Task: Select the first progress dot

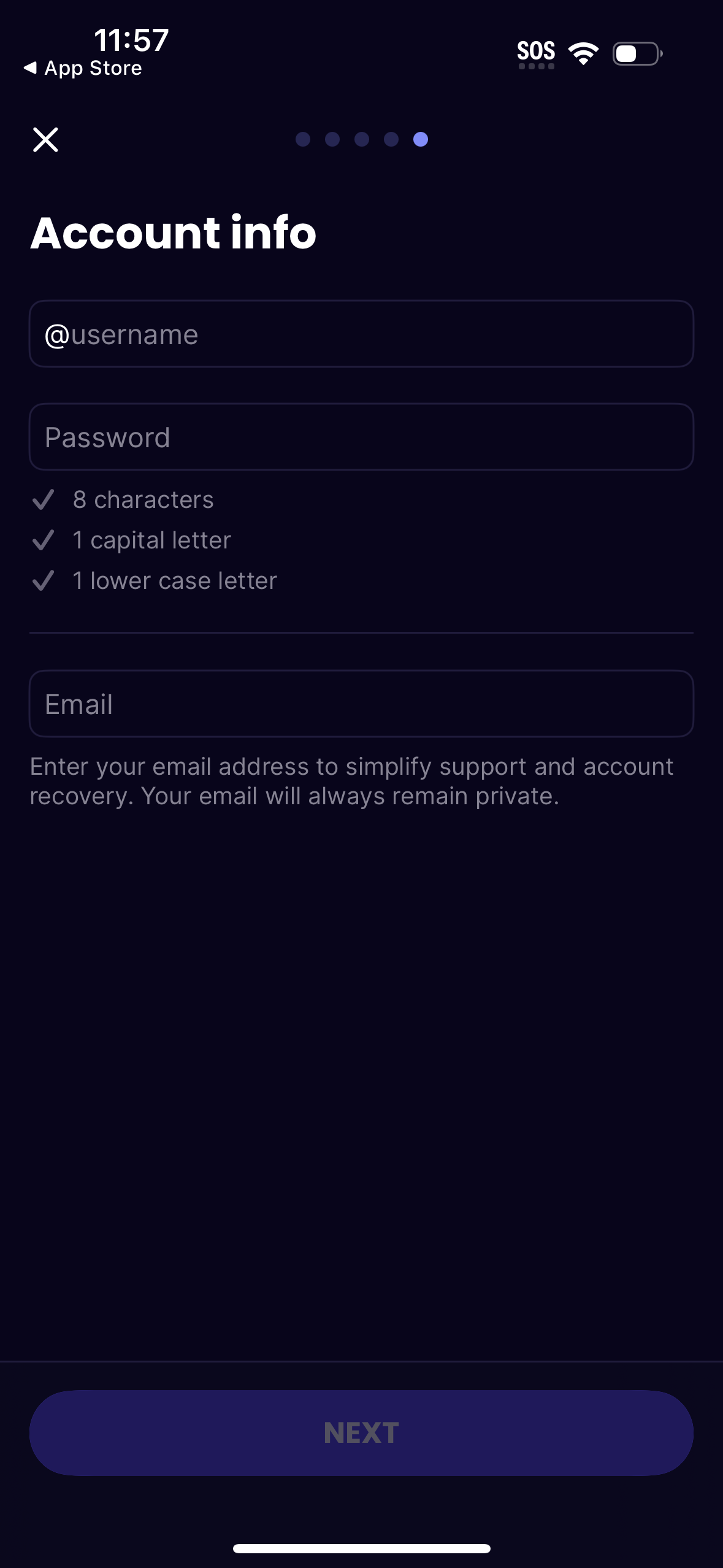Action: click(x=304, y=139)
